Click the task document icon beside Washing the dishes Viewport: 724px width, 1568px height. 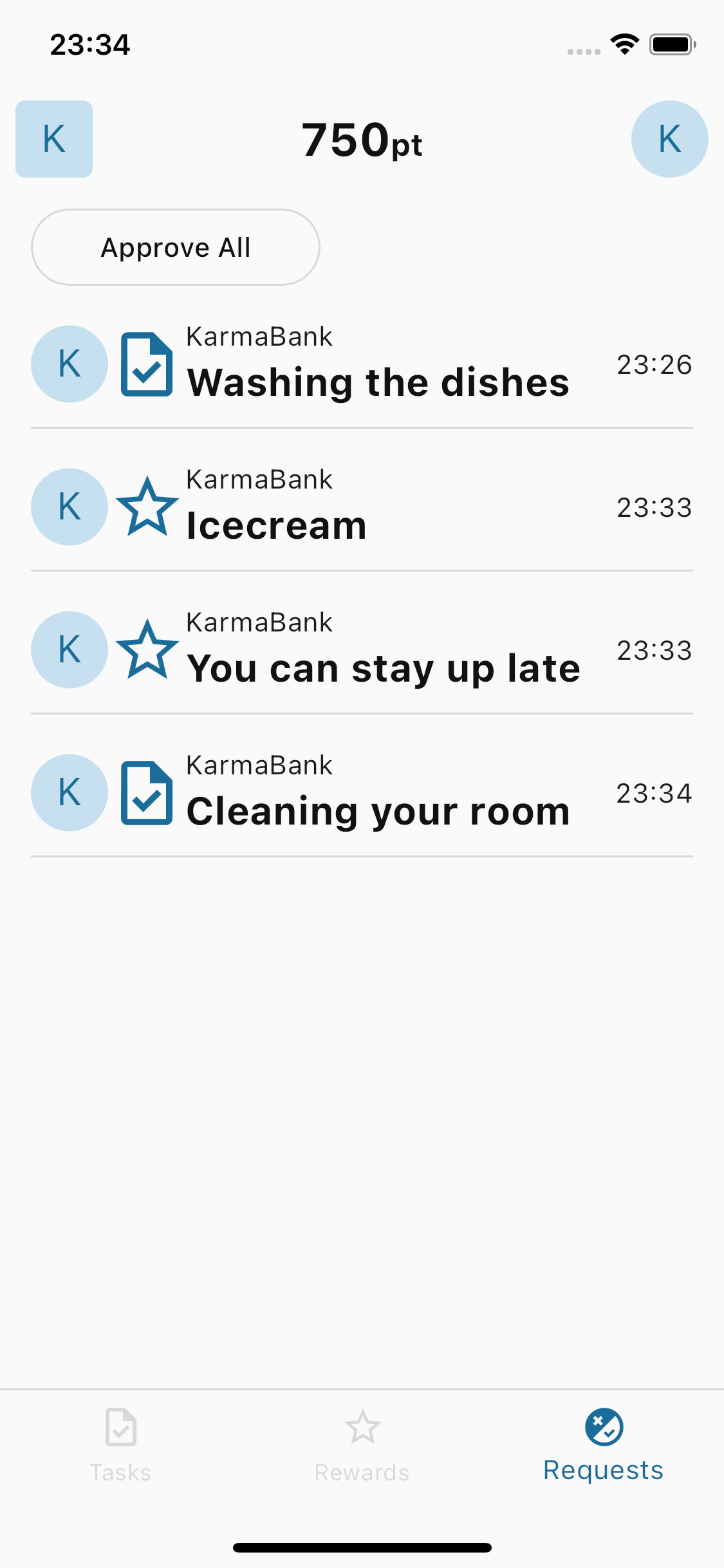pyautogui.click(x=148, y=364)
